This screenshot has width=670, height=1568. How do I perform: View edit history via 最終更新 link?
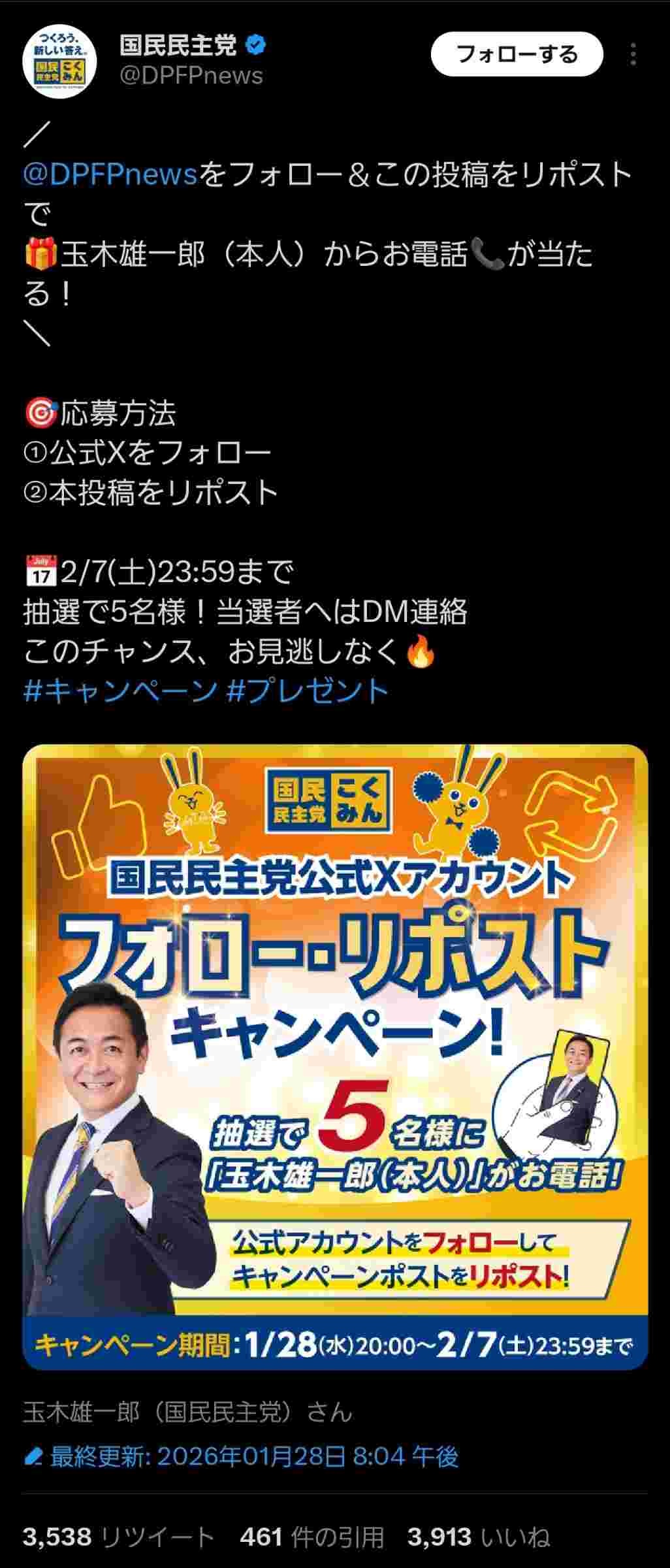click(242, 1456)
